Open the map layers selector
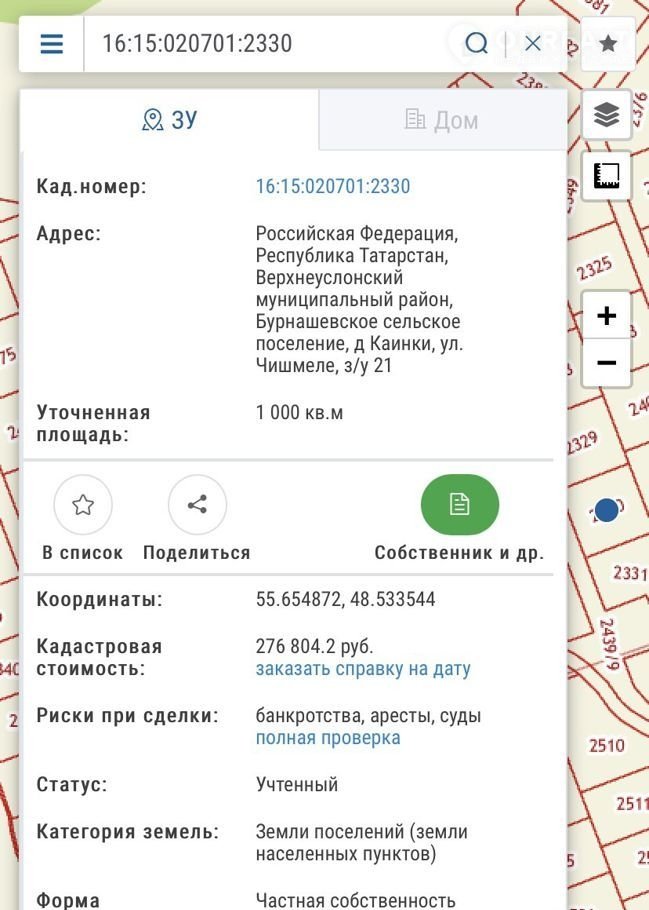Screen dimensions: 649x910 coord(607,115)
